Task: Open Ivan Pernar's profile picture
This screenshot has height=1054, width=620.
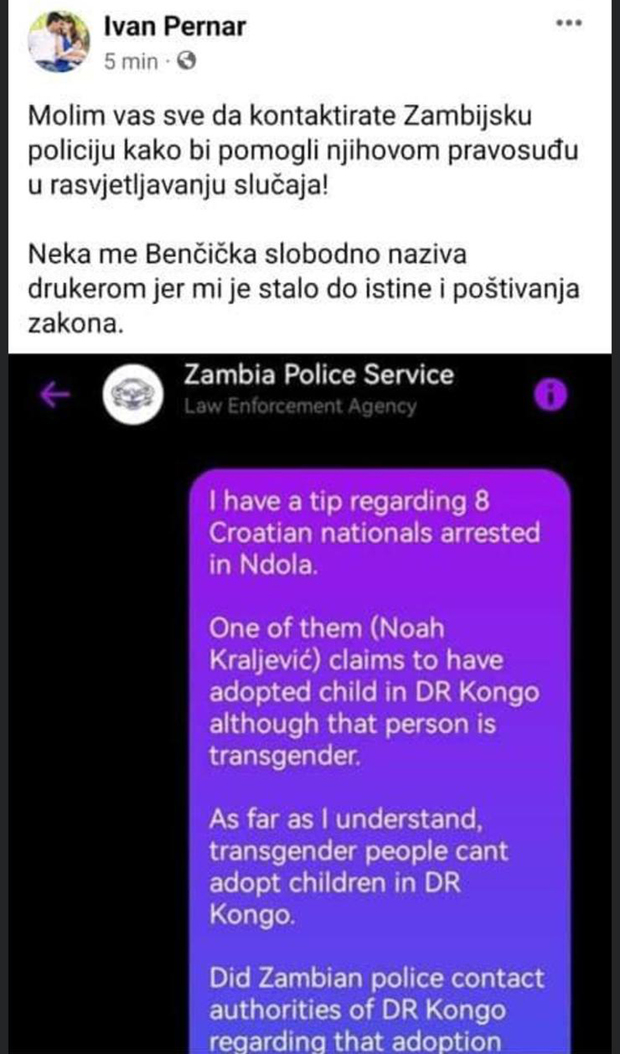Action: [58, 42]
